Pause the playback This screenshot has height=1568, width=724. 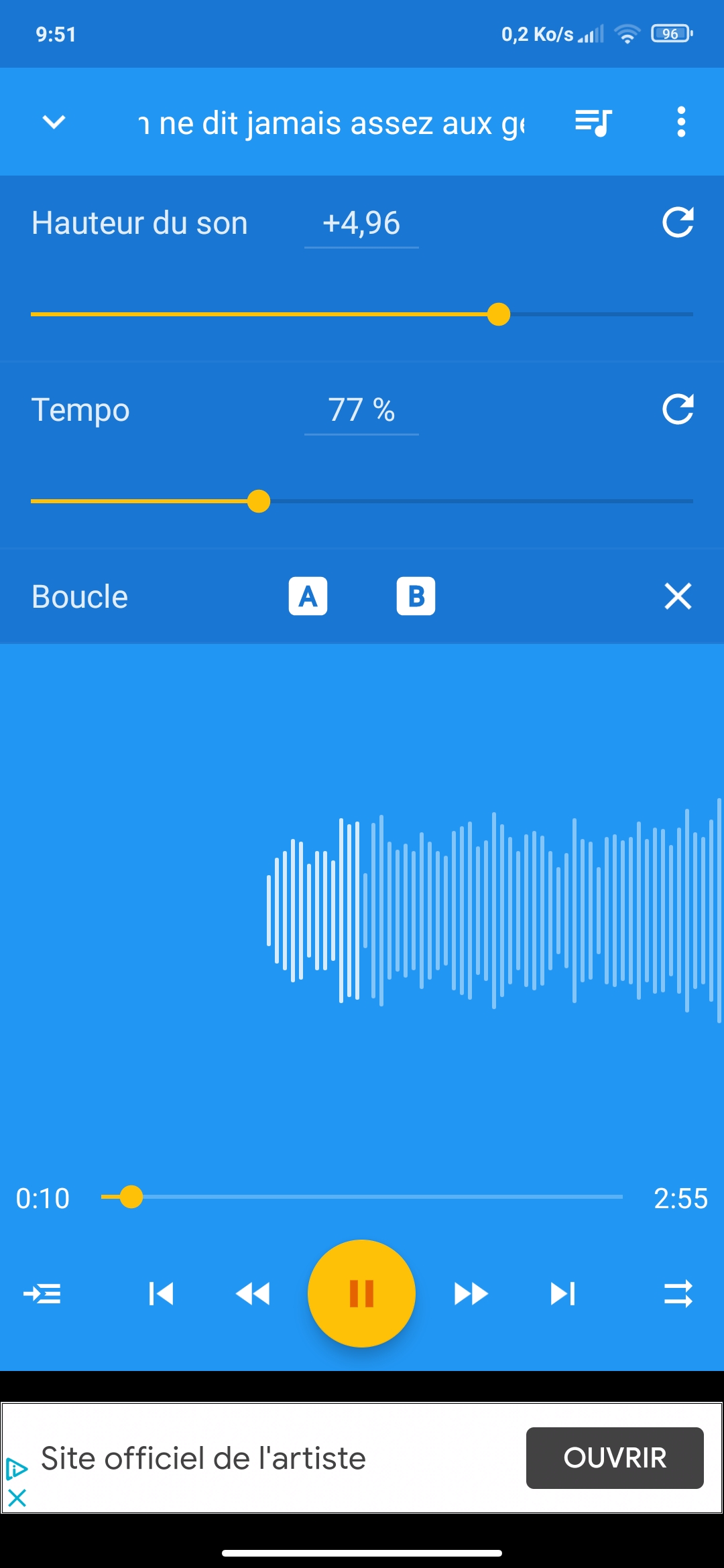(361, 1293)
